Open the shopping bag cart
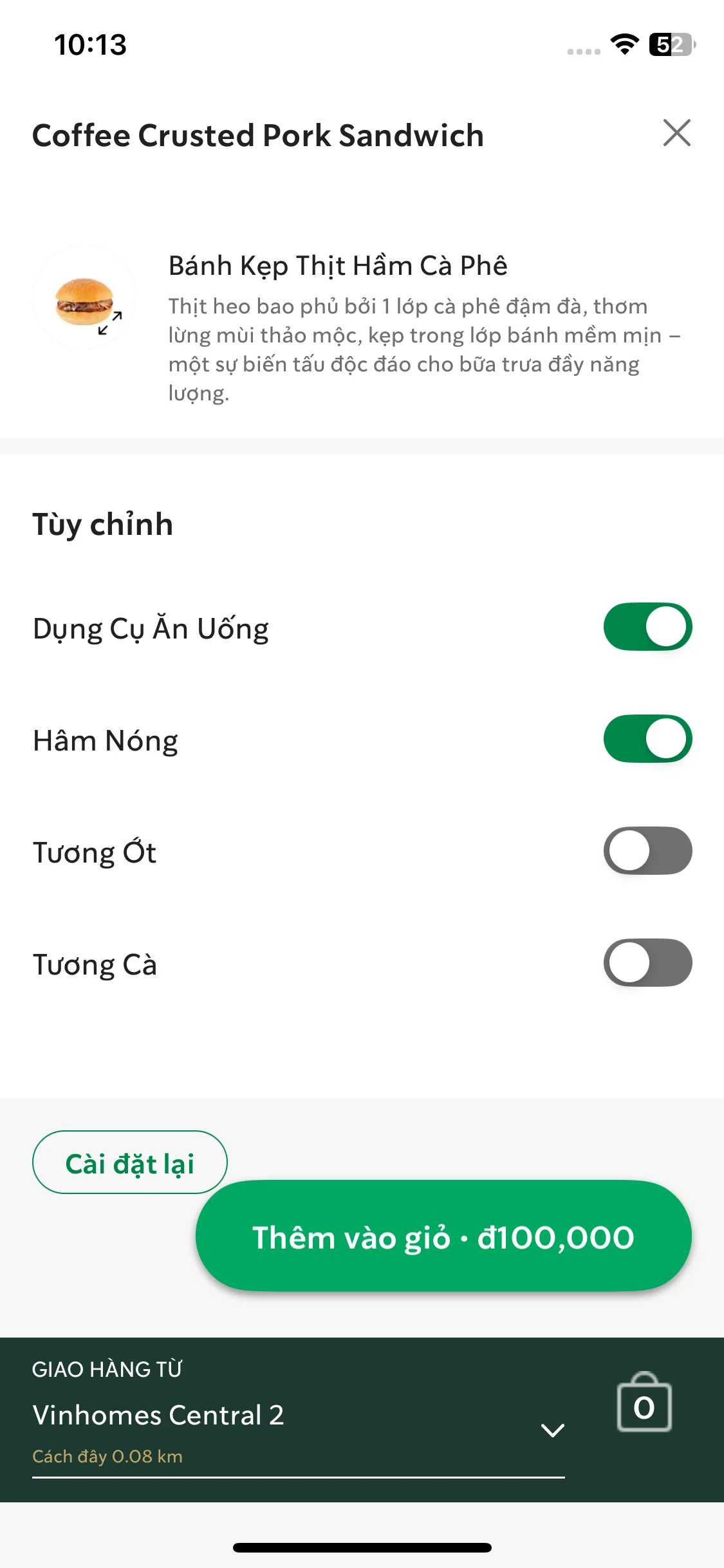724x1568 pixels. point(644,1403)
